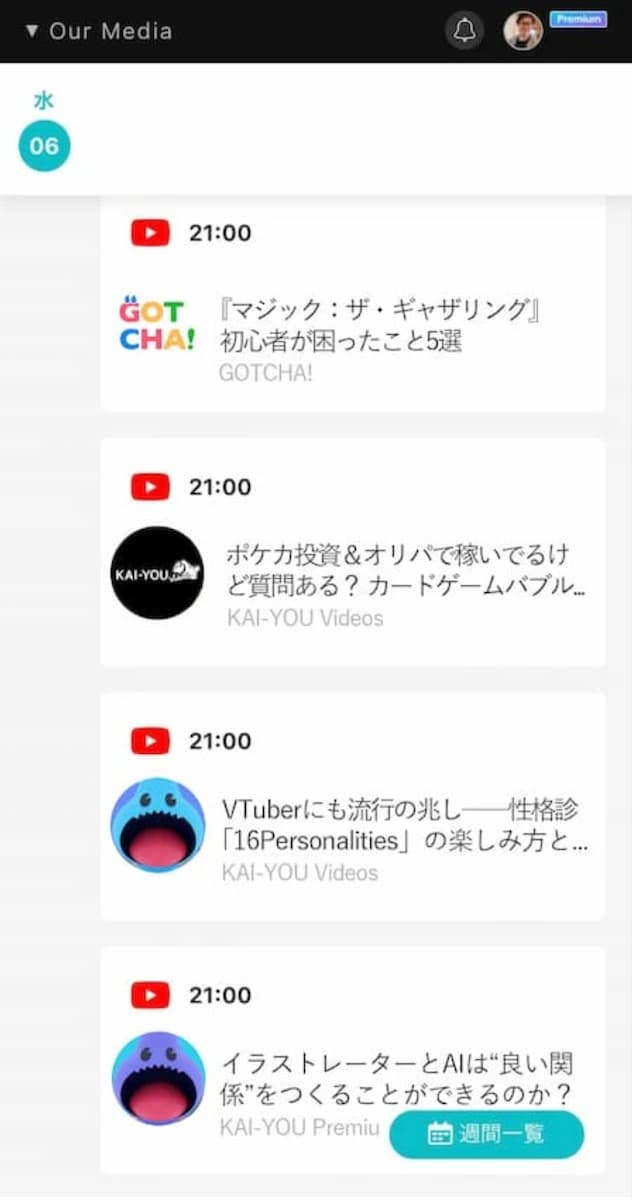Viewport: 632px width, 1200px height.
Task: Select Wednesday the 06th date
Action: [44, 146]
